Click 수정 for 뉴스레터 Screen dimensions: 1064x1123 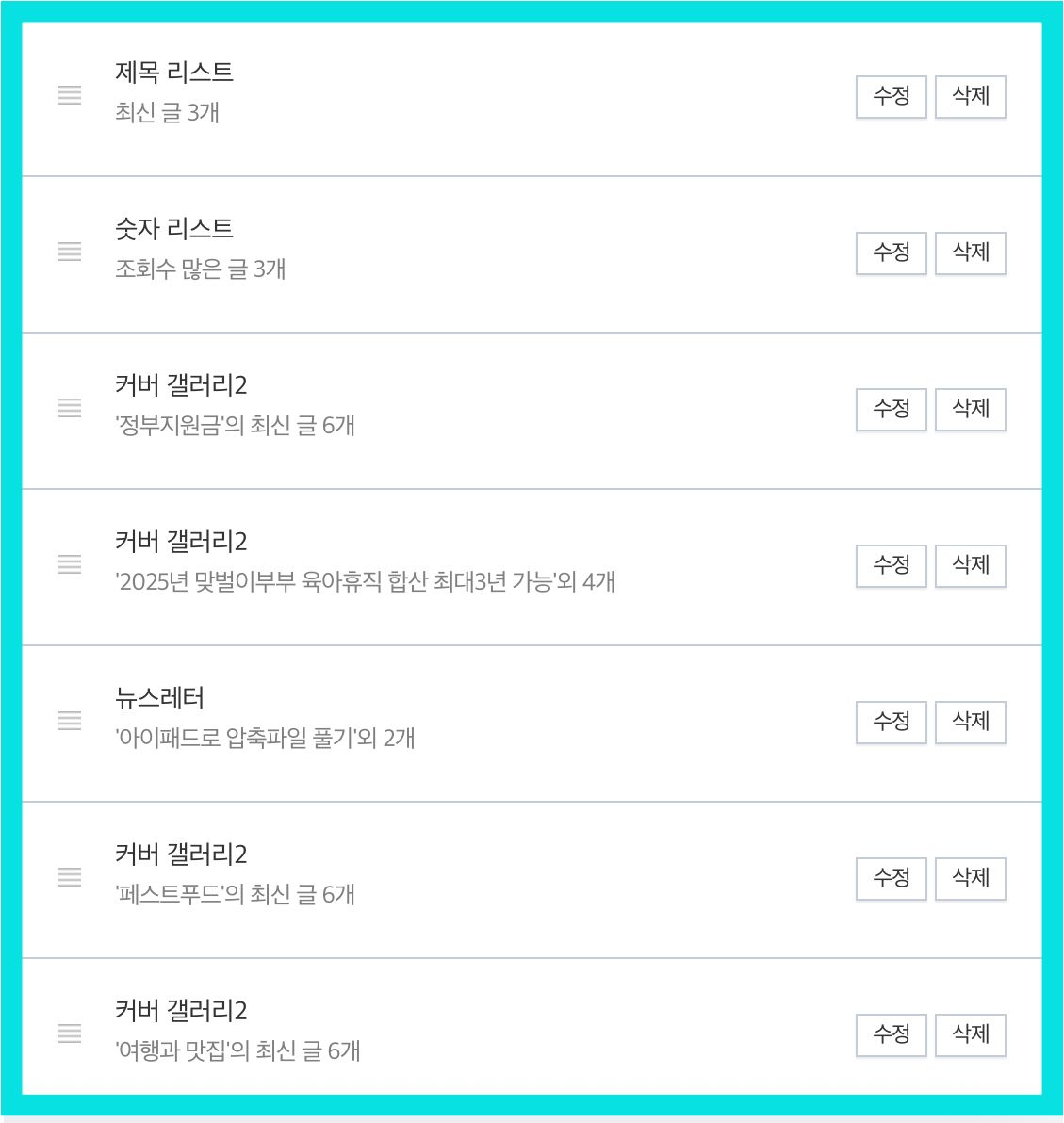[891, 721]
